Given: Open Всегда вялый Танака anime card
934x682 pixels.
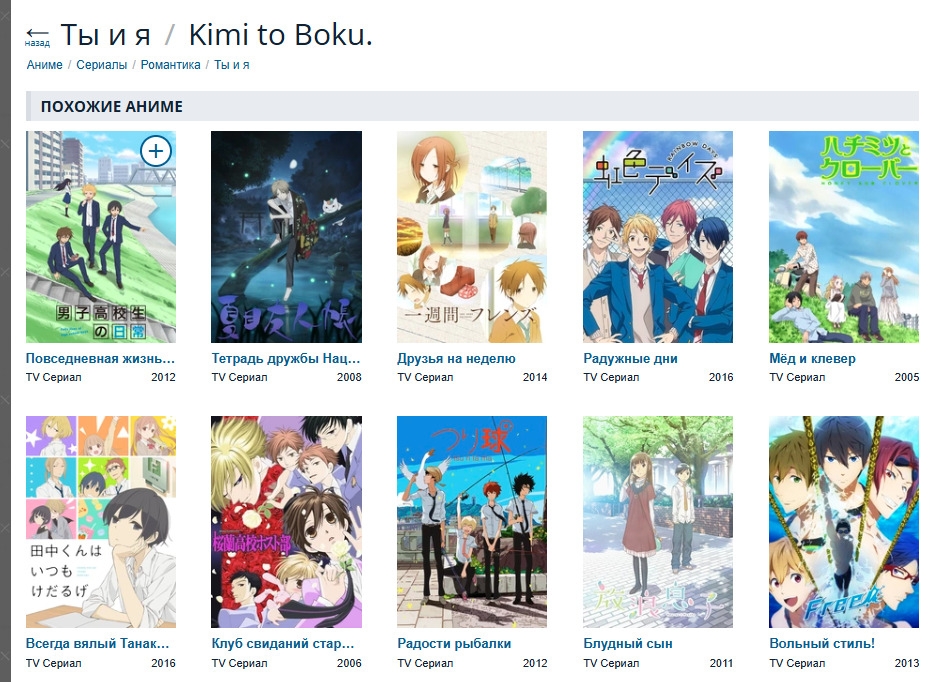Looking at the screenshot, I should (100, 522).
